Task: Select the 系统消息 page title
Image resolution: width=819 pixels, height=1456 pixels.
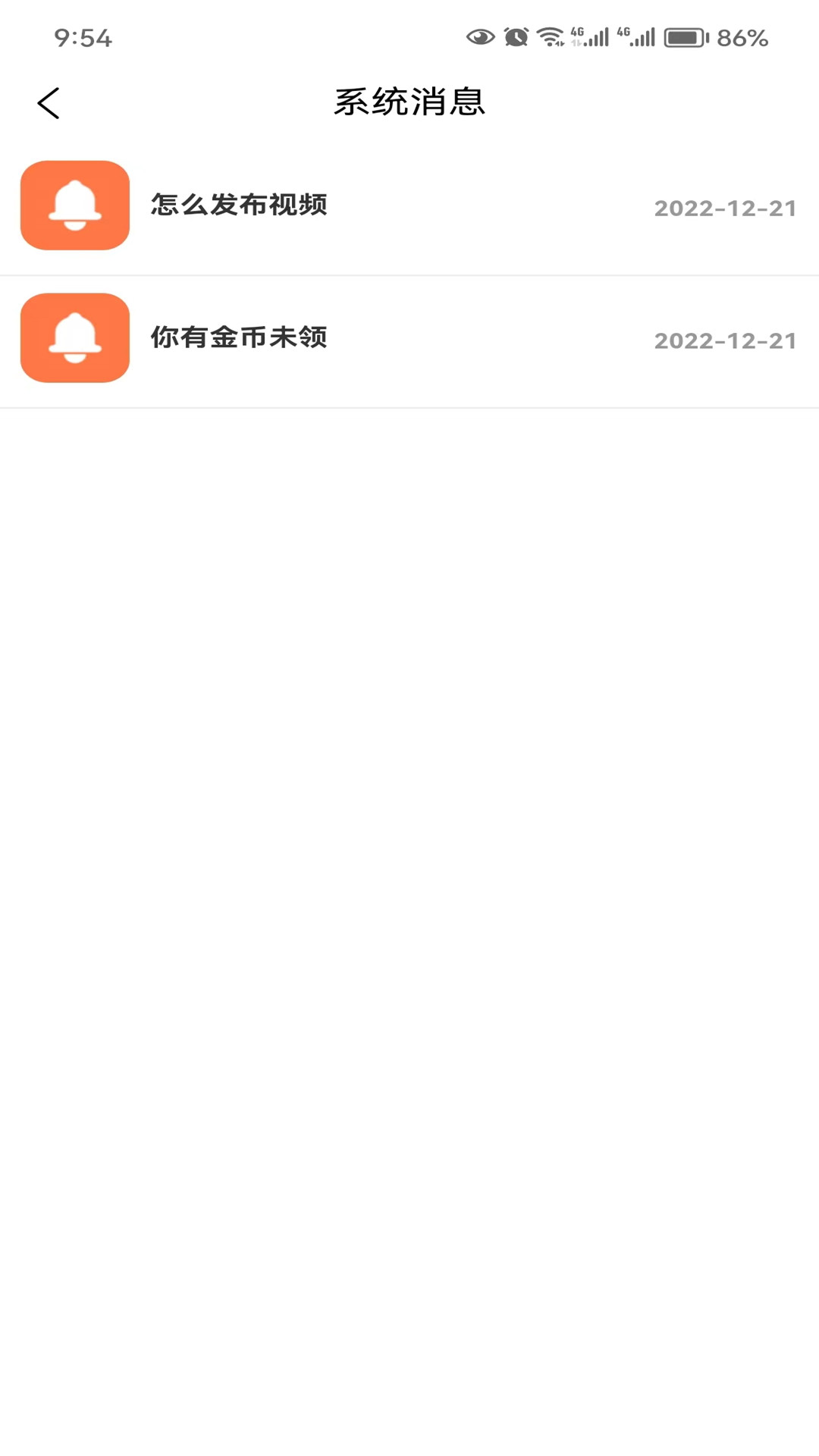Action: 409,102
